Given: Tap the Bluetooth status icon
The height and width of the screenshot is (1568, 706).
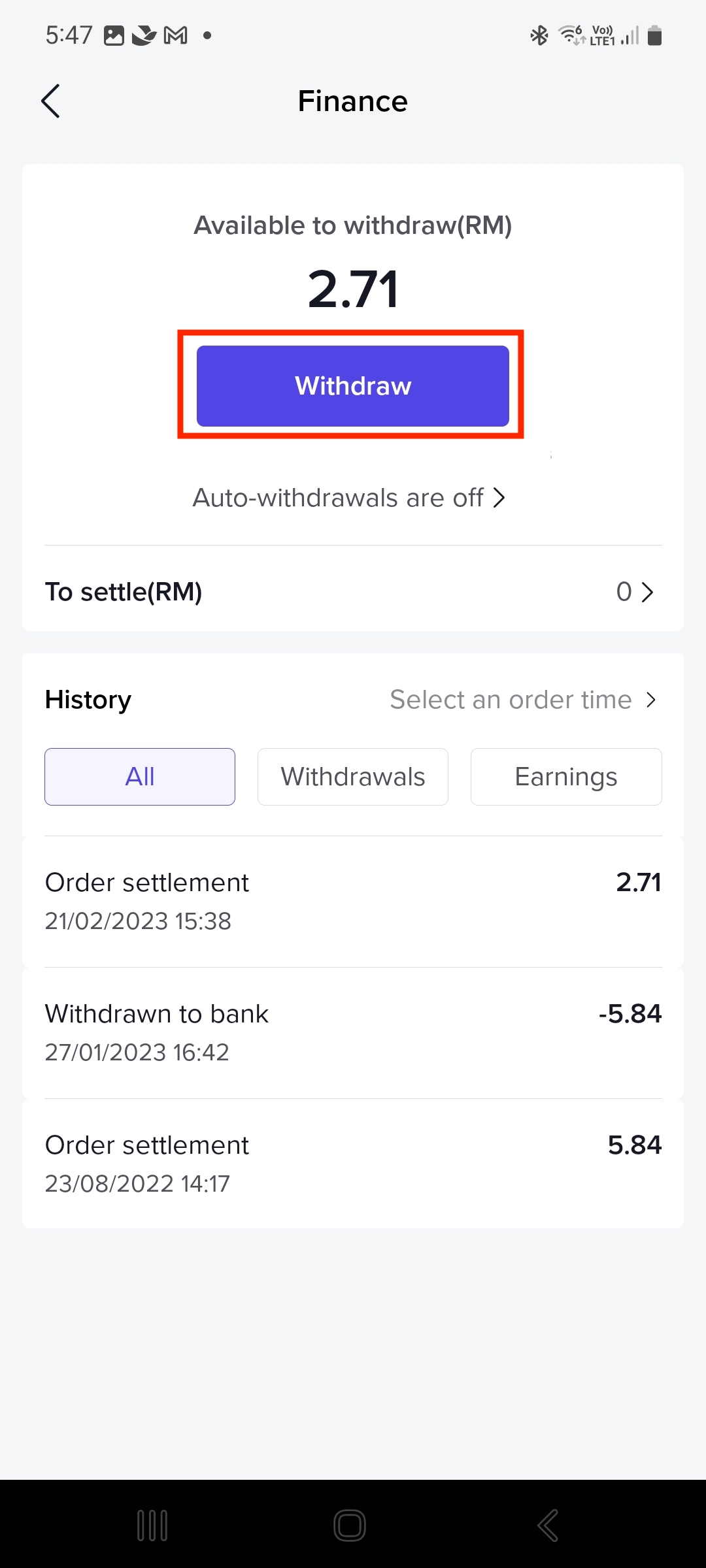Looking at the screenshot, I should click(x=539, y=36).
